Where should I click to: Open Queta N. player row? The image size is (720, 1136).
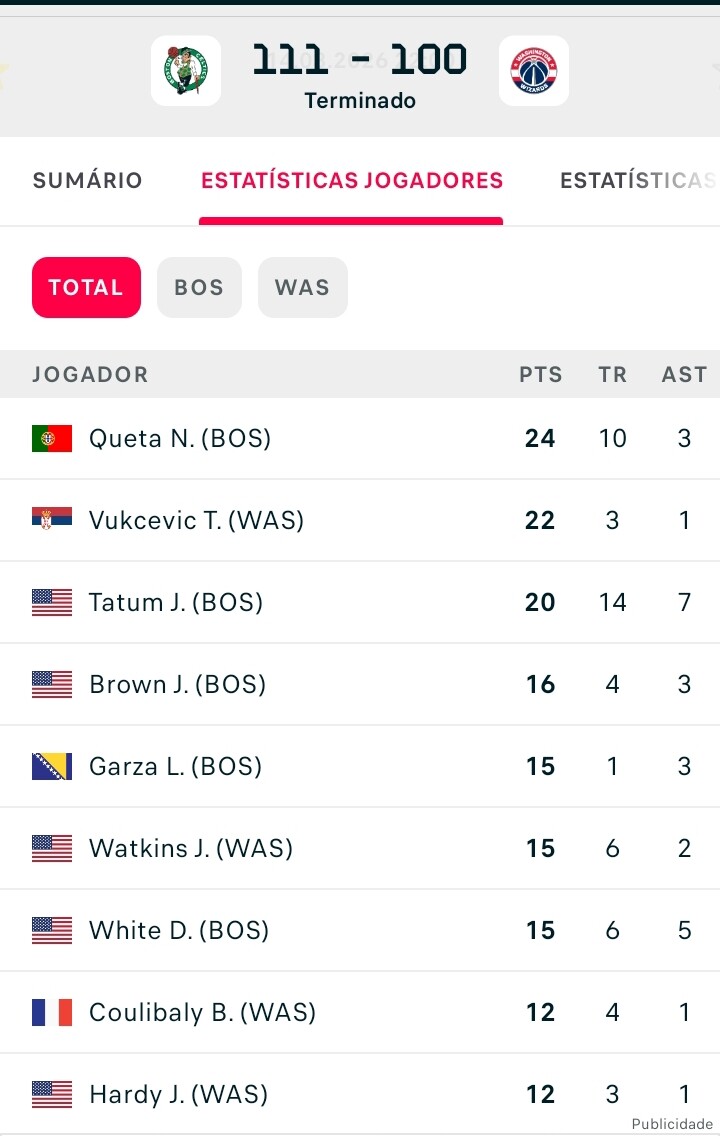click(180, 439)
